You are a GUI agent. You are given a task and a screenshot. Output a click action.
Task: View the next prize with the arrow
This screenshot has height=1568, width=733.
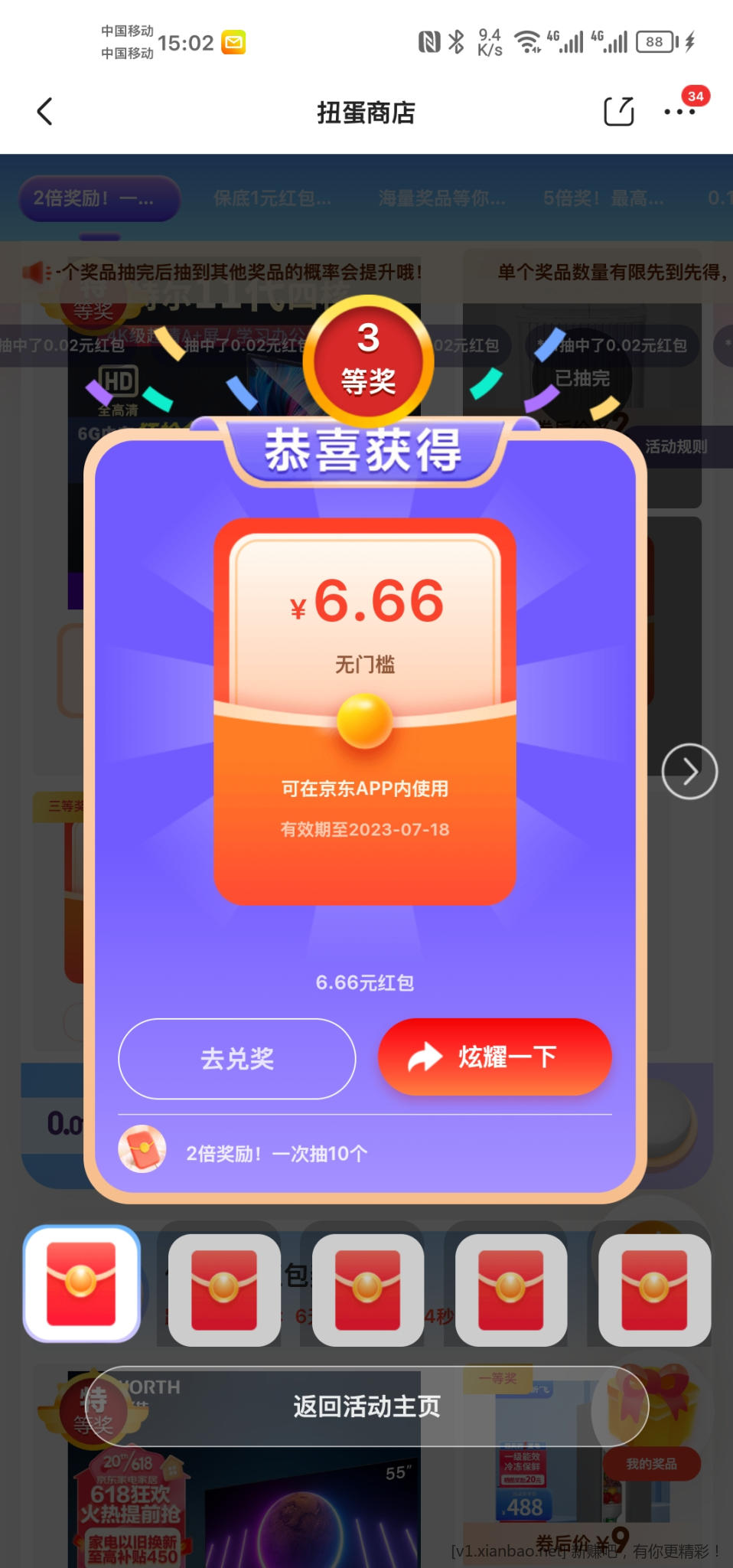(689, 771)
